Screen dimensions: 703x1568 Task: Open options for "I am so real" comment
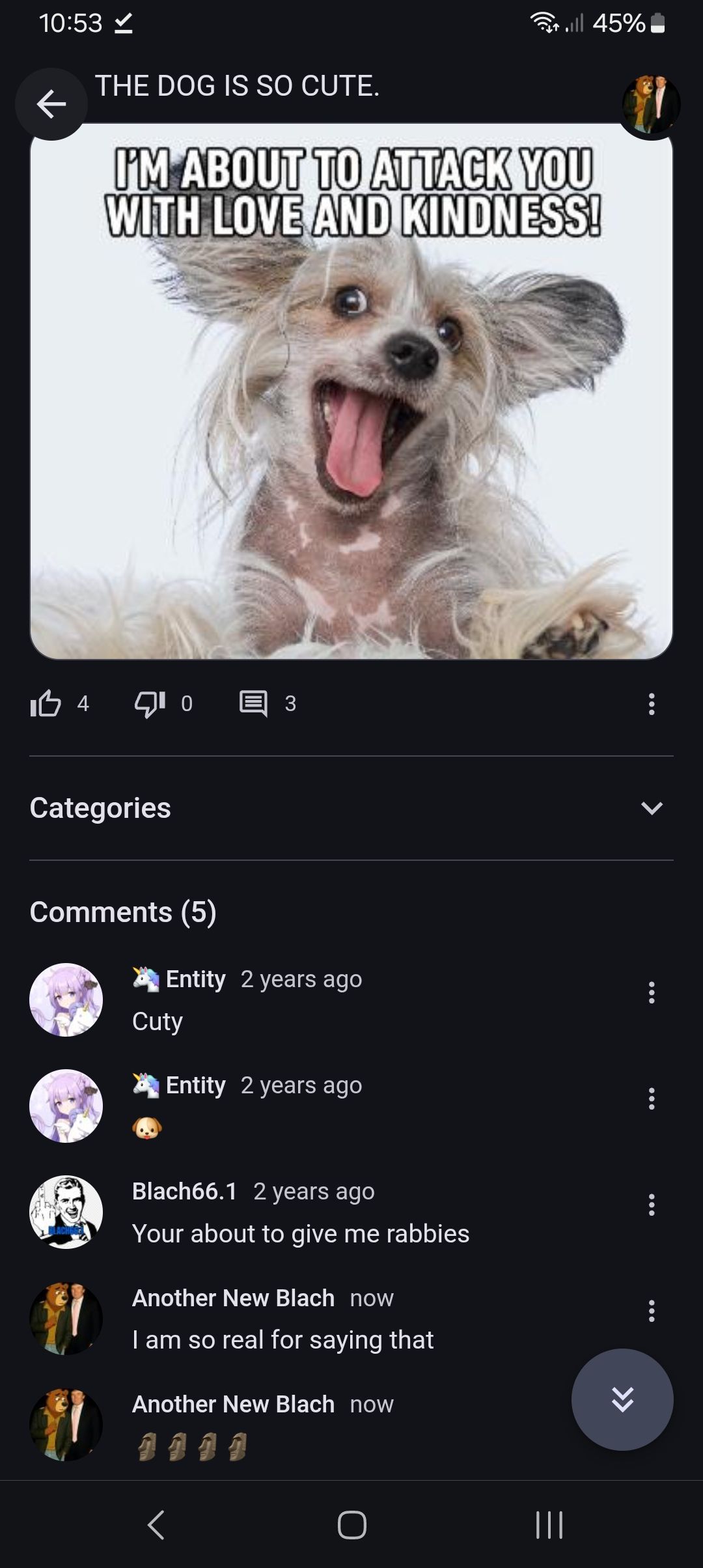[x=651, y=1311]
